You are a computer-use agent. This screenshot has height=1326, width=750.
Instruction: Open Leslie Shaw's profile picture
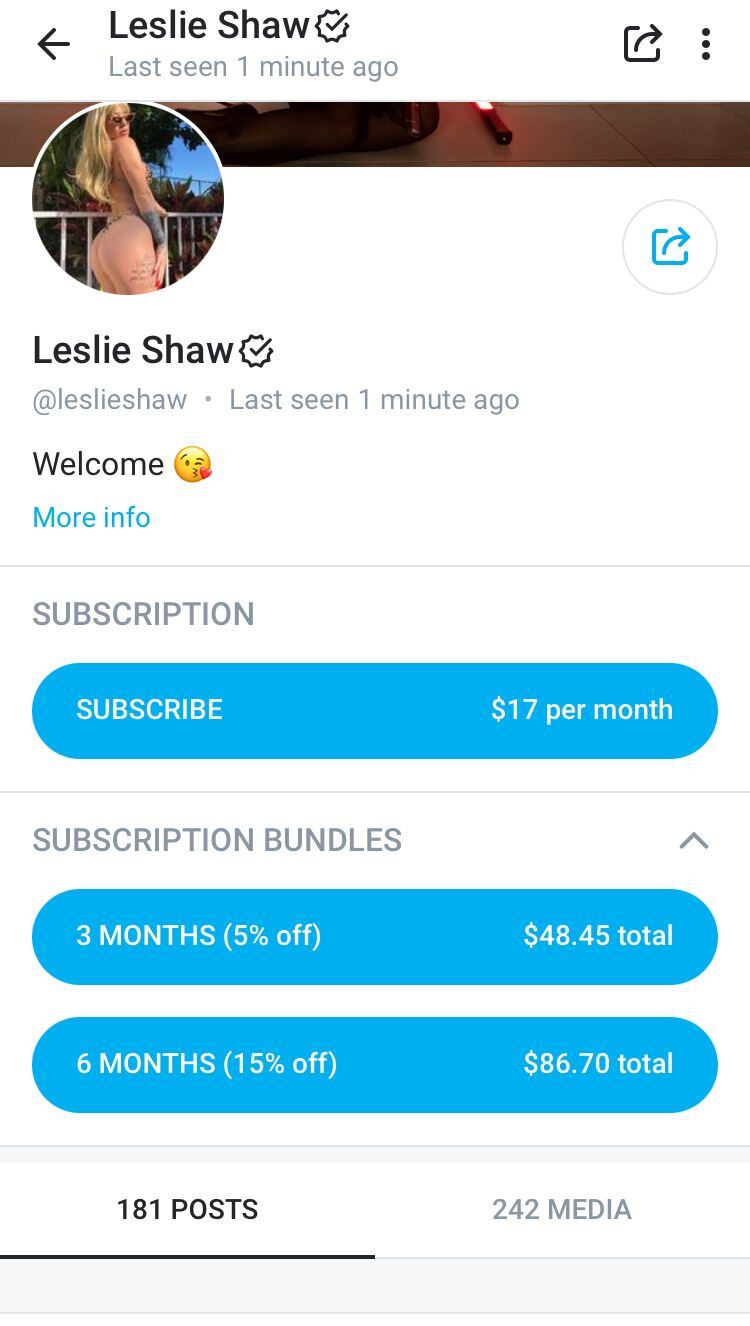tap(128, 198)
